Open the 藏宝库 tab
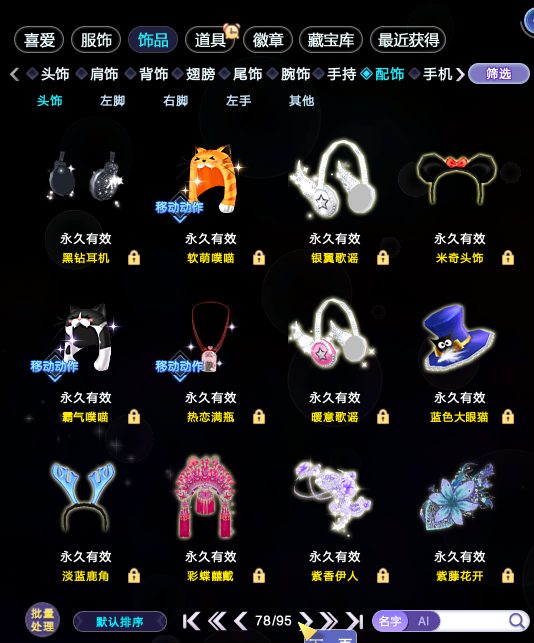The height and width of the screenshot is (643, 534). (x=331, y=40)
